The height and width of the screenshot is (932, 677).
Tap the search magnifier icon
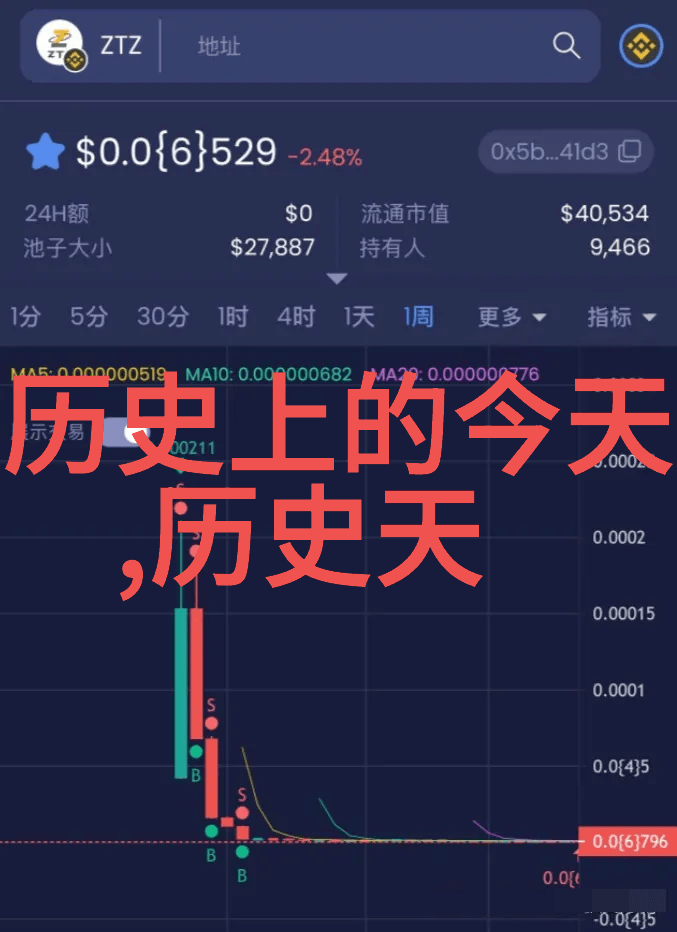pyautogui.click(x=566, y=46)
